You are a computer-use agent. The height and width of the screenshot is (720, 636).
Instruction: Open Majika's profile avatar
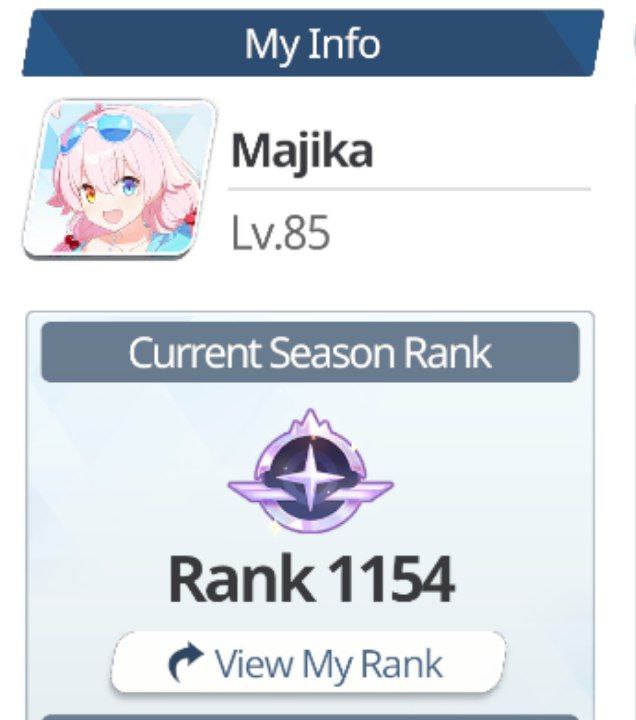[x=119, y=178]
